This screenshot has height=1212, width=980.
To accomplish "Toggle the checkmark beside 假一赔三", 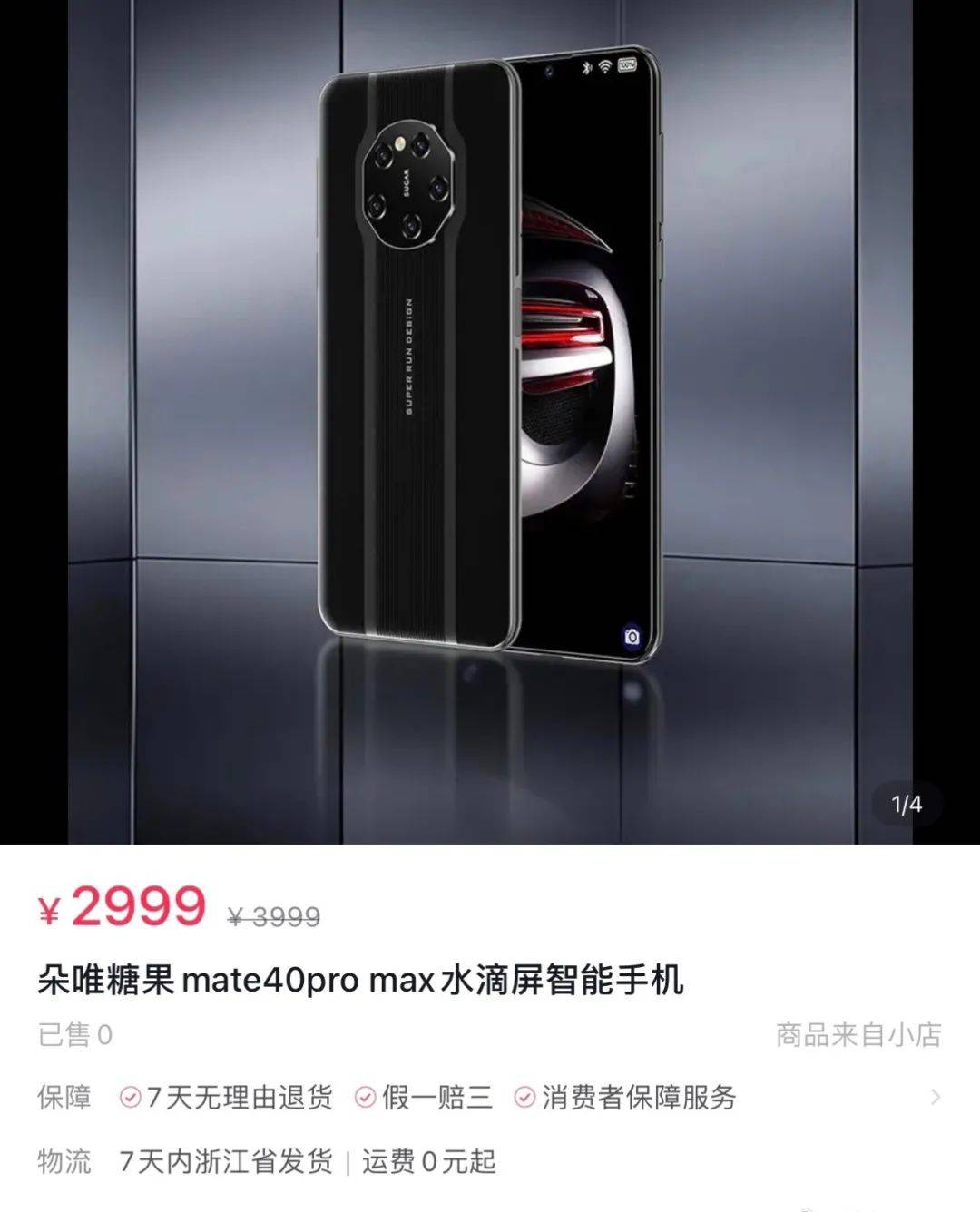I will click(x=365, y=1098).
